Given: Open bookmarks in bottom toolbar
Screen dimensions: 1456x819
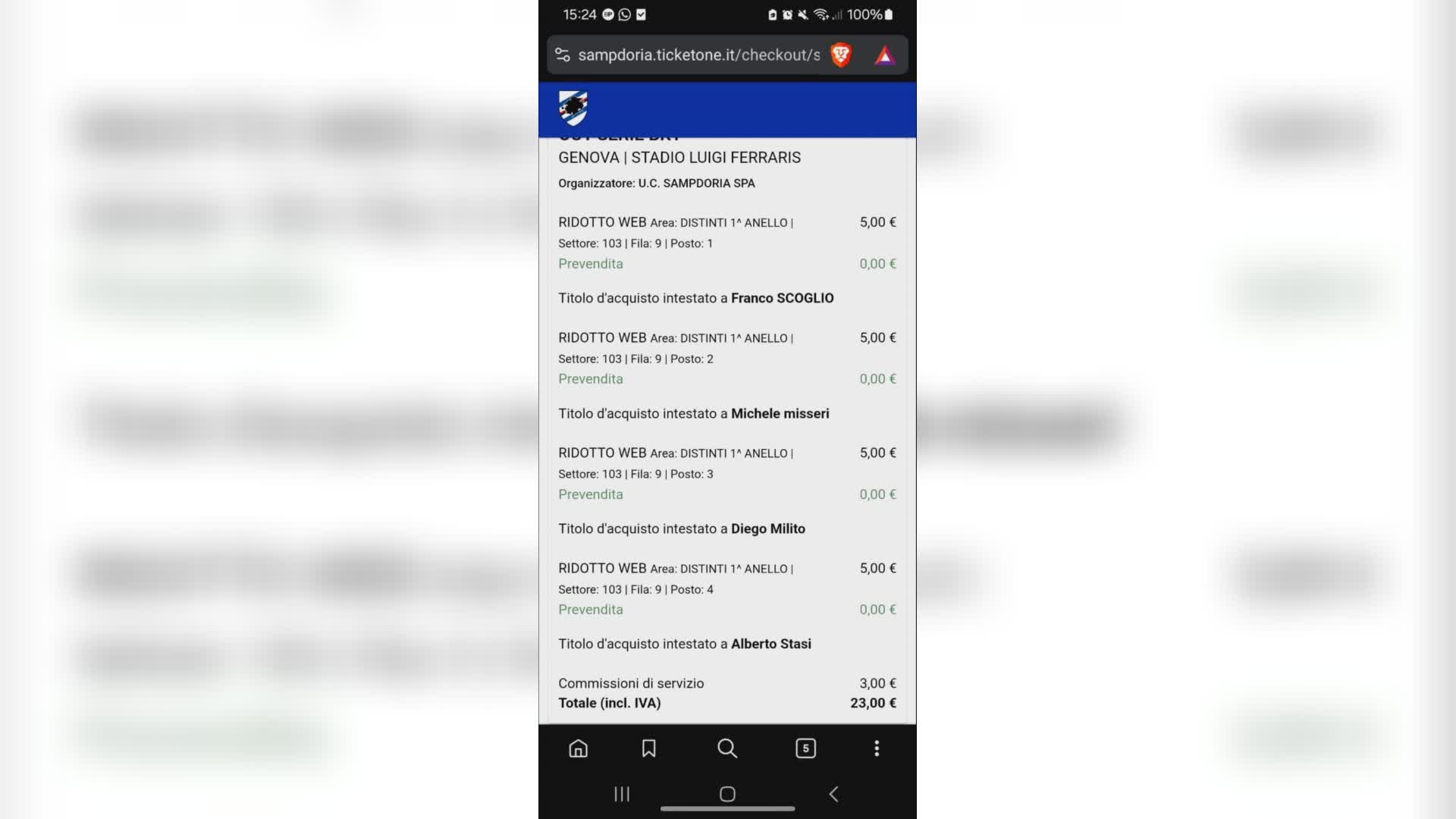Looking at the screenshot, I should (x=648, y=748).
